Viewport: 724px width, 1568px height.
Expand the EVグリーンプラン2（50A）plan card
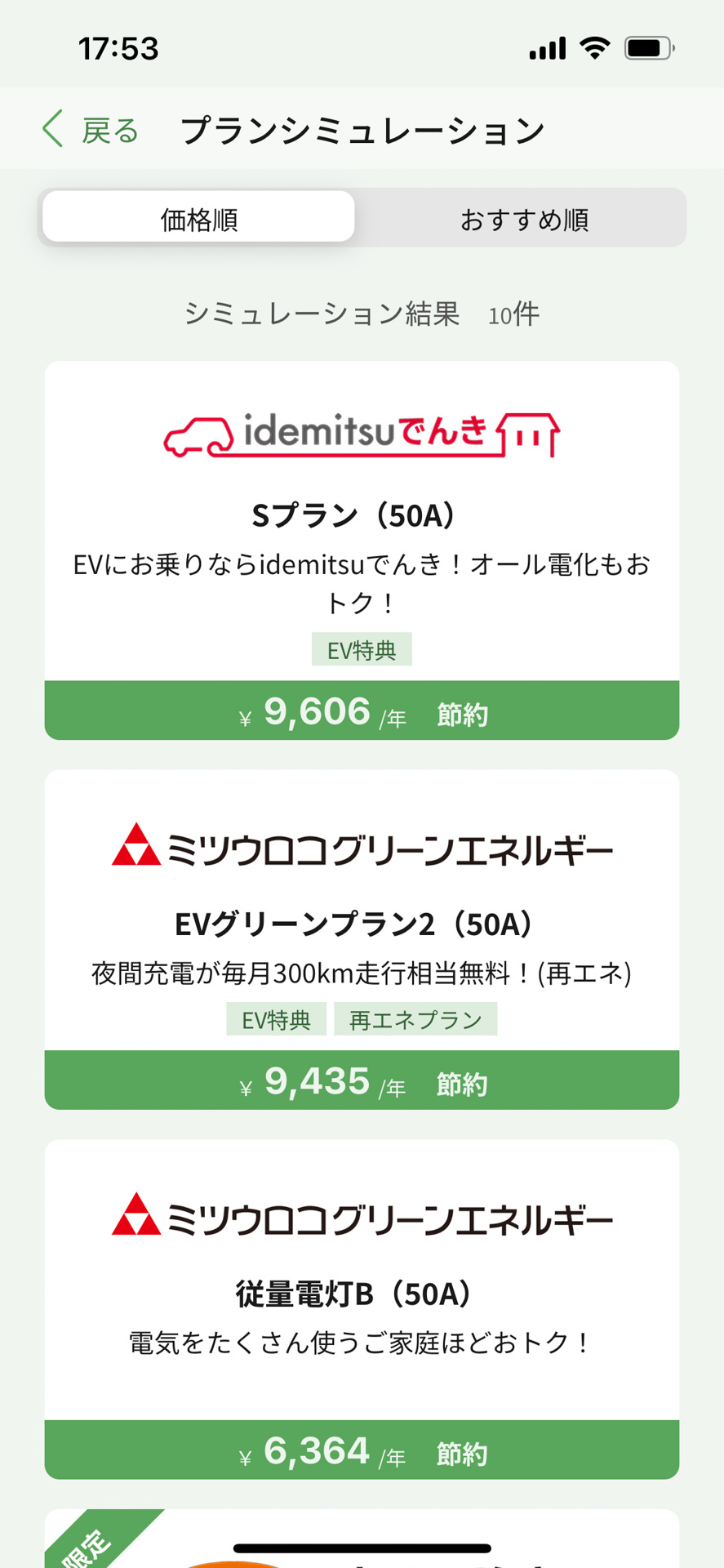coord(362,924)
